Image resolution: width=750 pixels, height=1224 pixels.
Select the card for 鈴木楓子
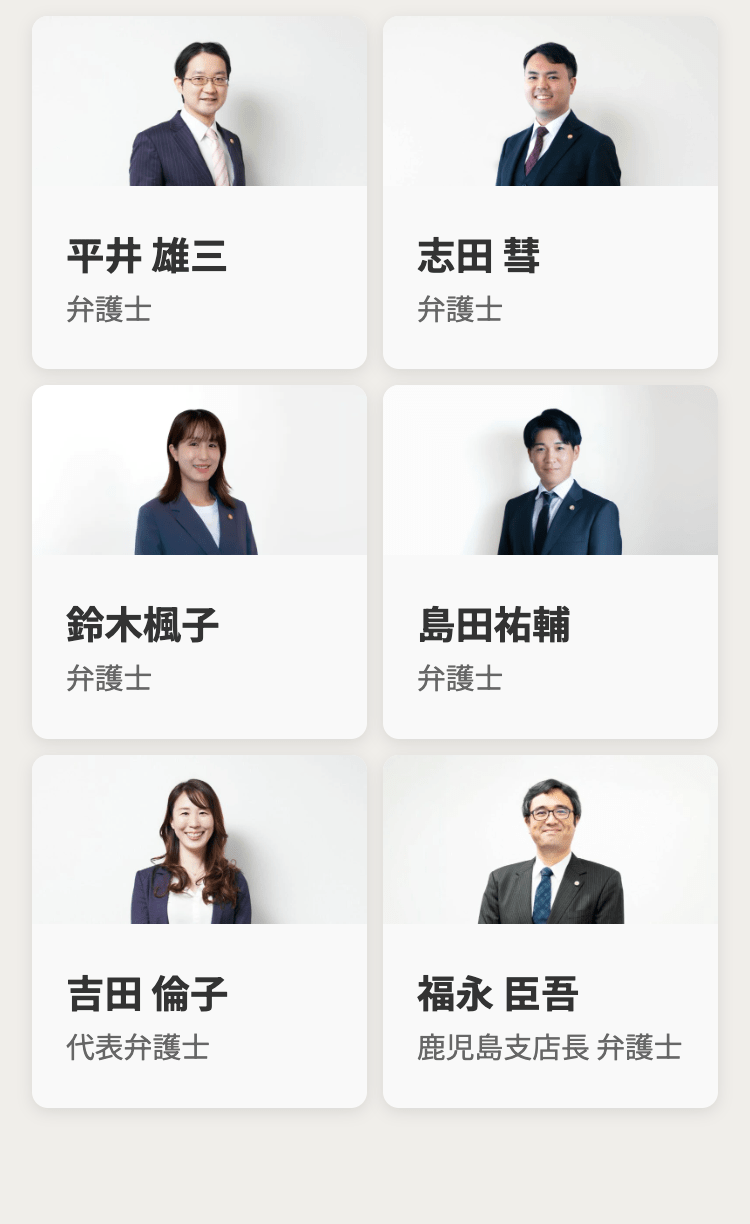point(199,562)
